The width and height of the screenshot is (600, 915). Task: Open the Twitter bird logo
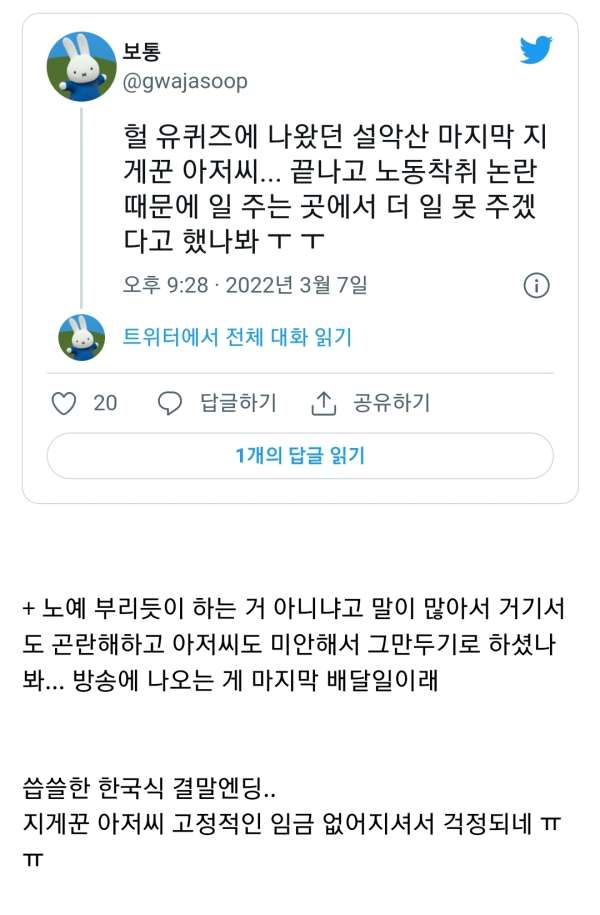click(536, 50)
